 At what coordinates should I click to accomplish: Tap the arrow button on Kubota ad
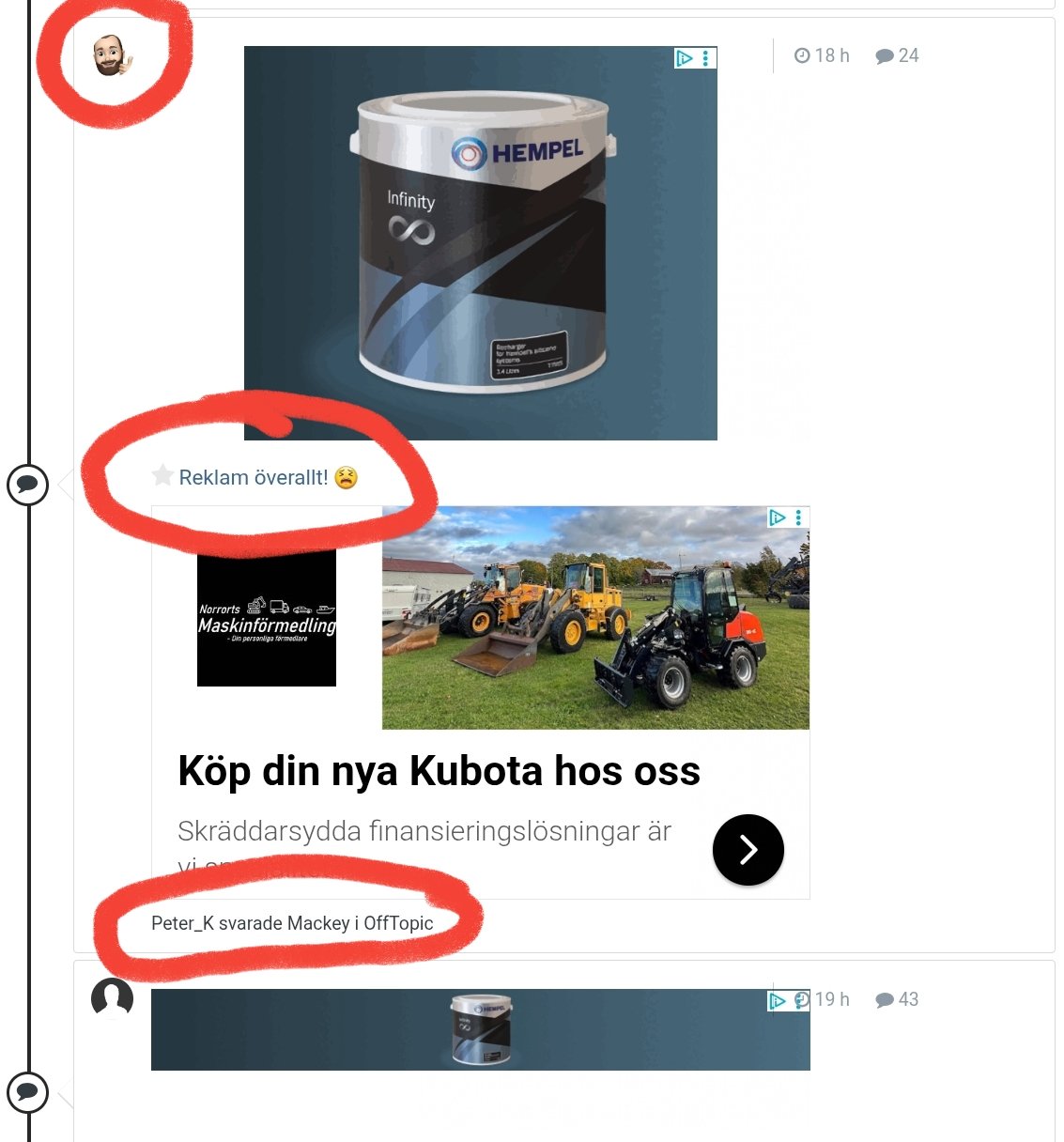click(x=748, y=850)
